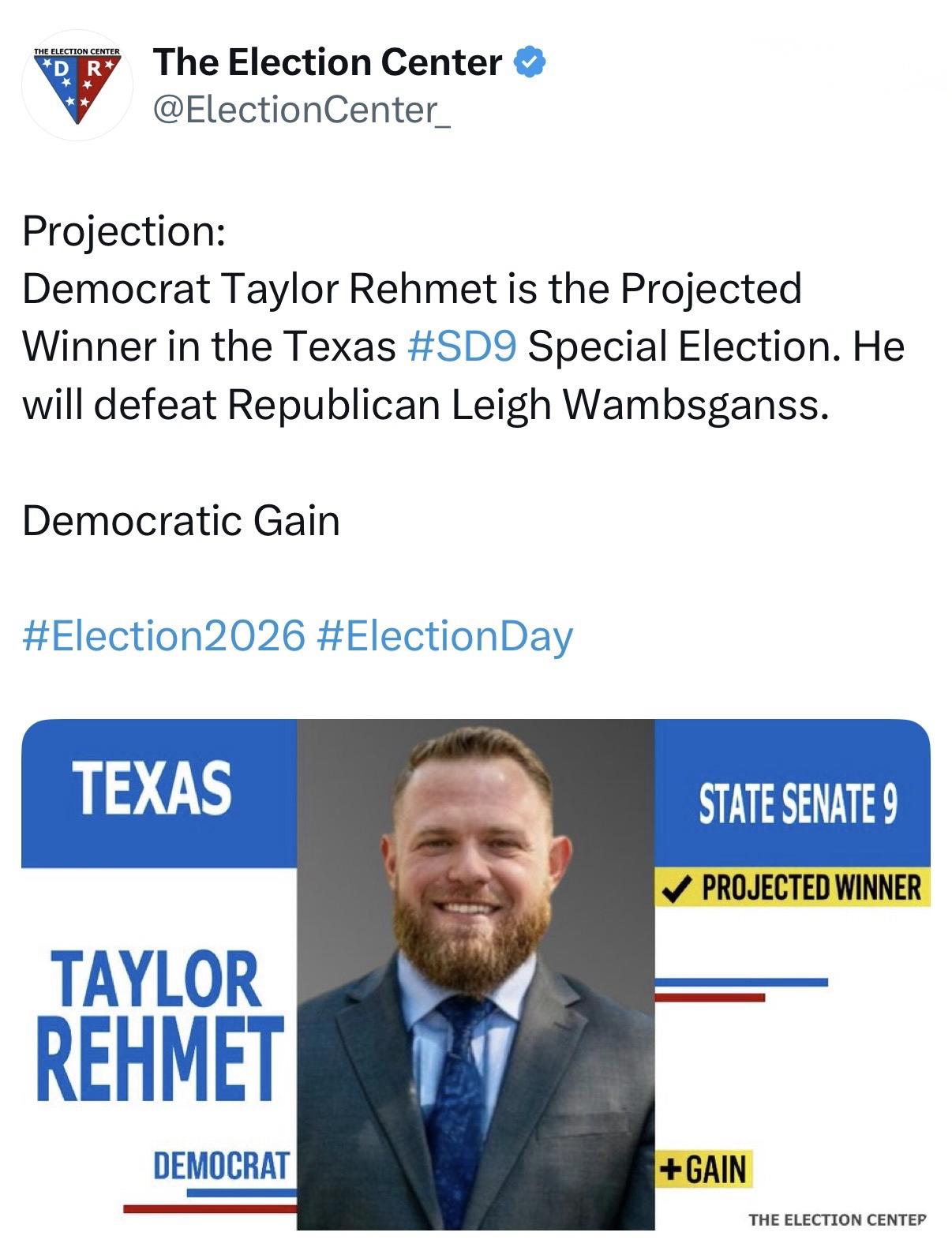Open the attached Taylor Rehmet projection image

tap(475, 974)
